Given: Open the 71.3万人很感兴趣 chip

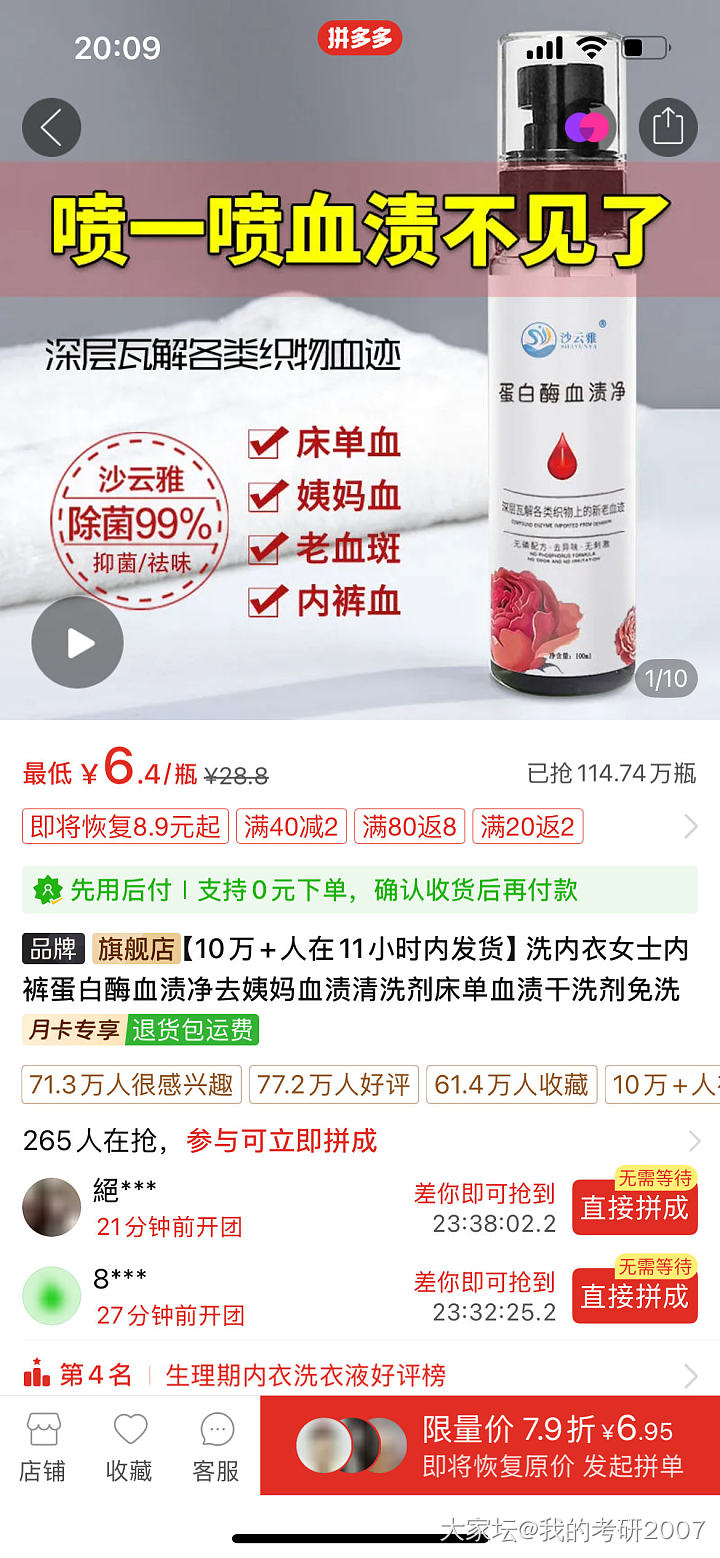Looking at the screenshot, I should 131,1085.
